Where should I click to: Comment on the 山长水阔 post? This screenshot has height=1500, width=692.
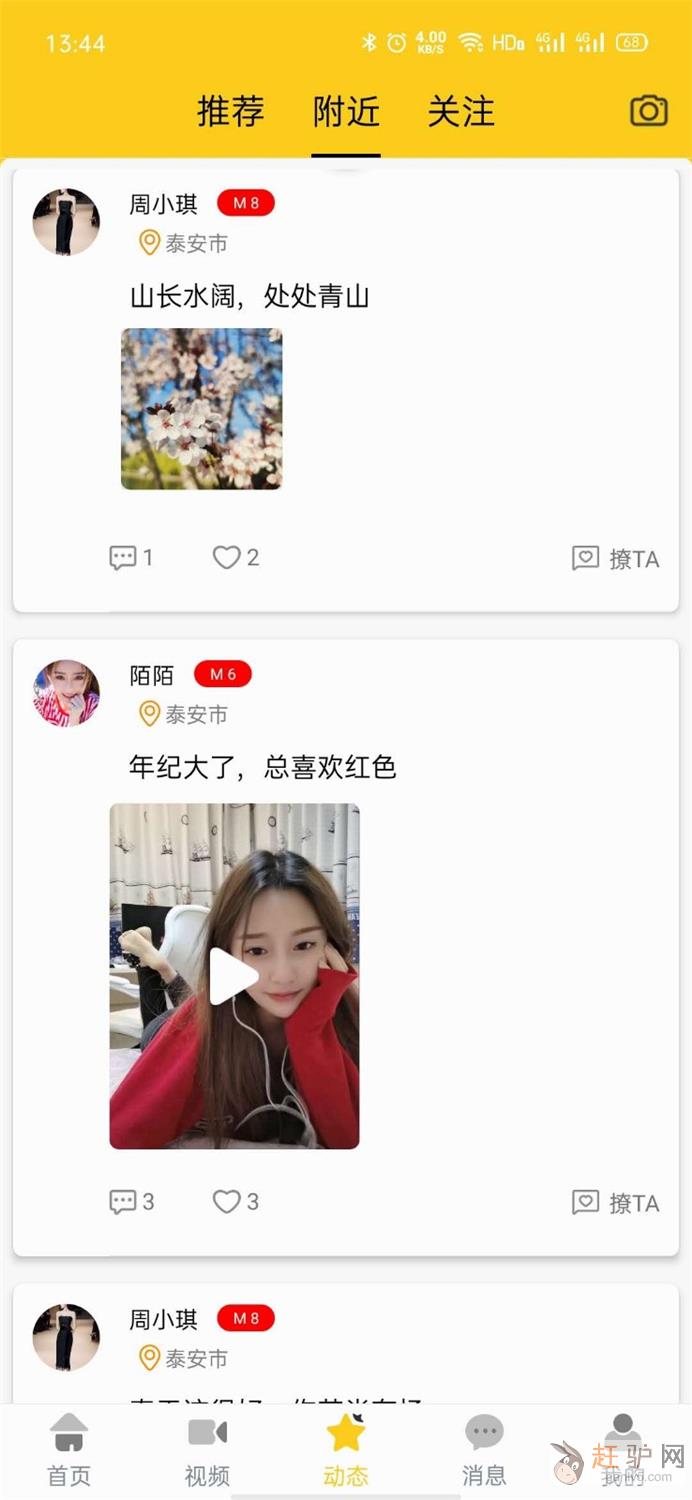point(130,557)
